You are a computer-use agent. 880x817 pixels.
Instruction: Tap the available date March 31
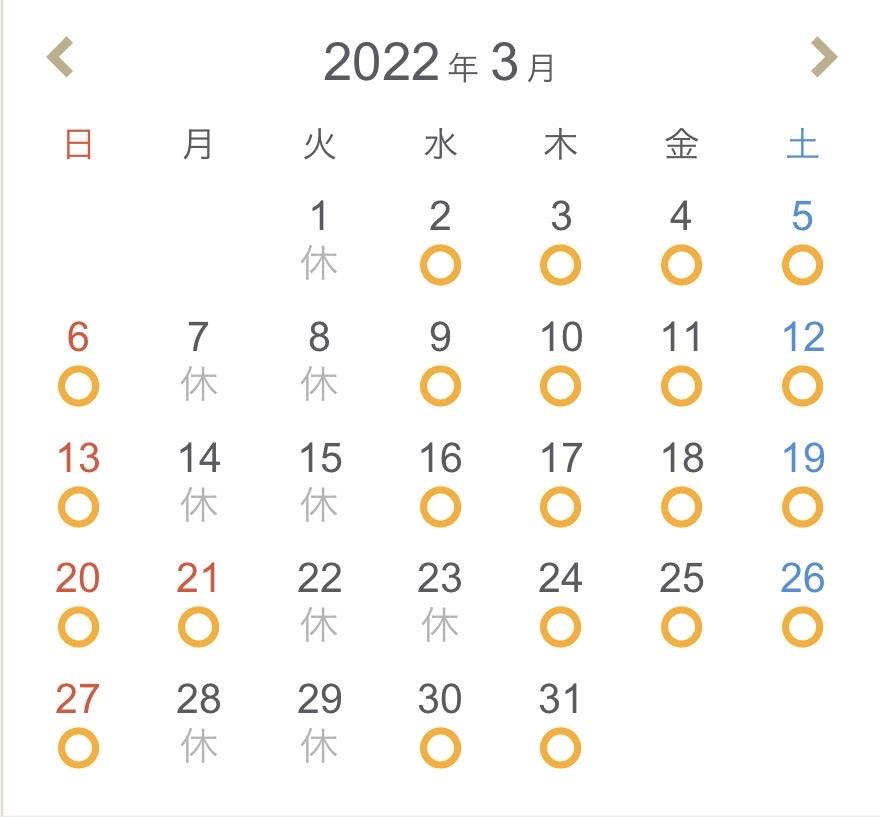coord(560,724)
